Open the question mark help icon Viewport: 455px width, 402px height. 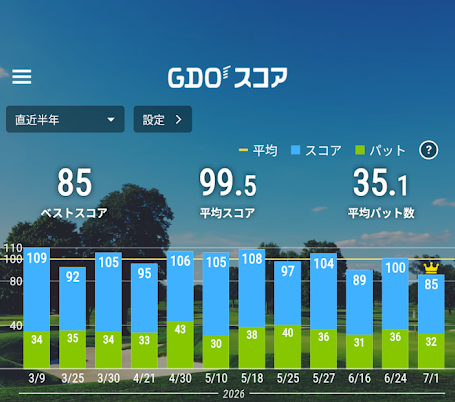(429, 150)
